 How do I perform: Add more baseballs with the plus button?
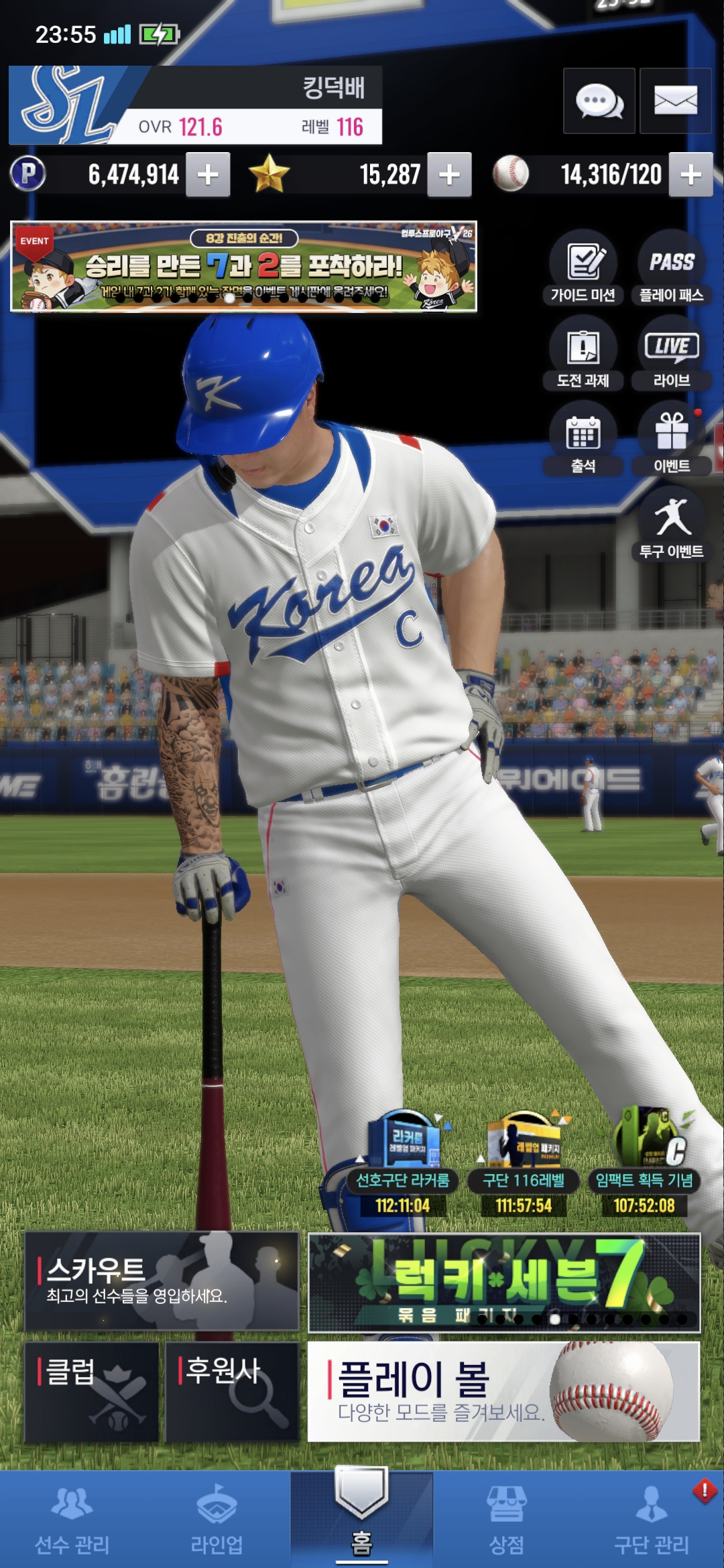pyautogui.click(x=690, y=175)
